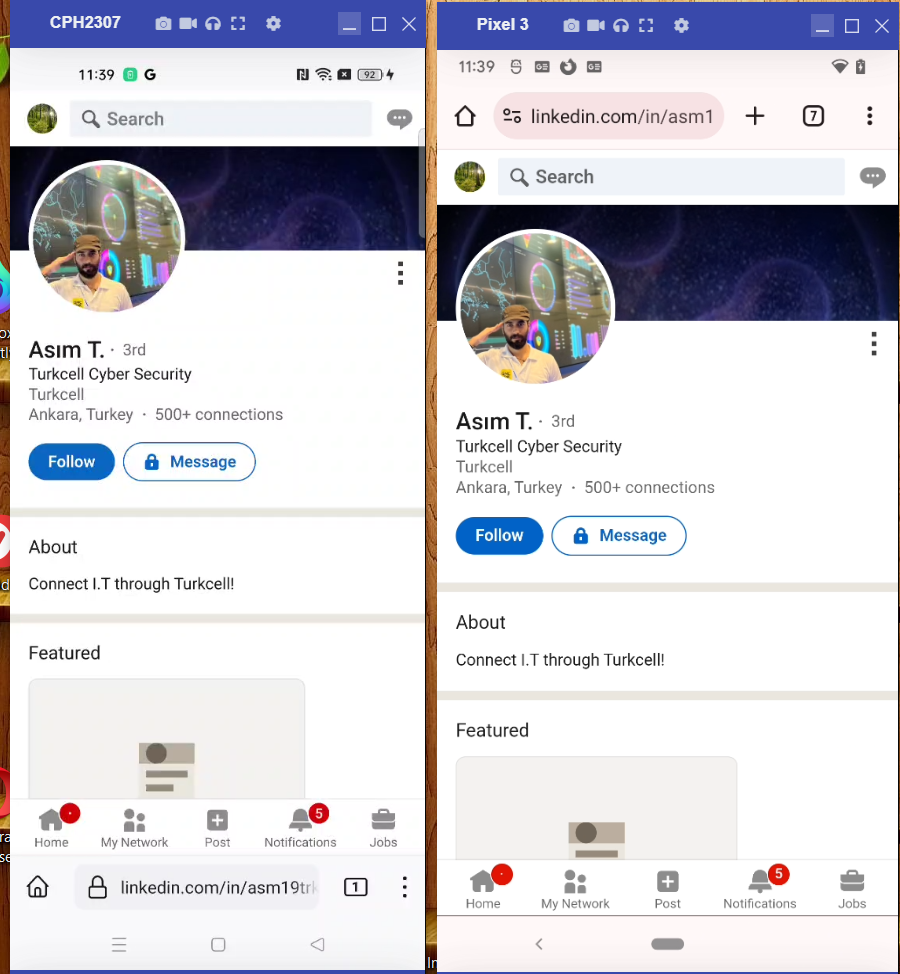Image resolution: width=900 pixels, height=974 pixels.
Task: Open Jobs tab in Pixel 3 window
Action: coord(852,889)
